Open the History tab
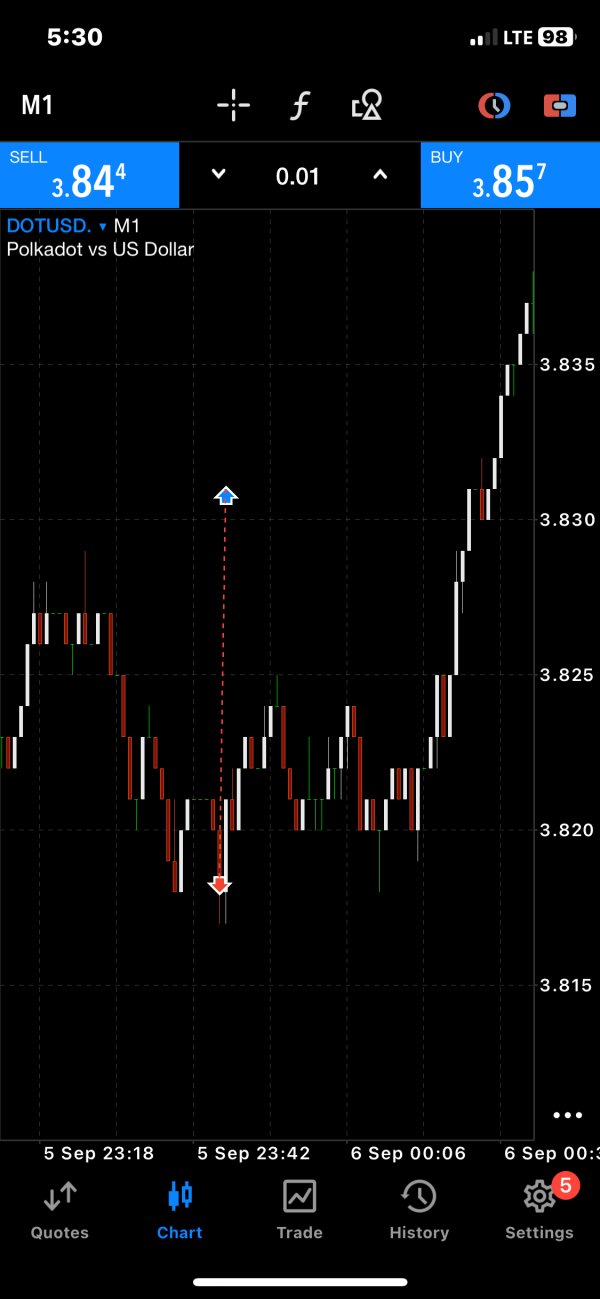The image size is (600, 1299). [419, 1209]
